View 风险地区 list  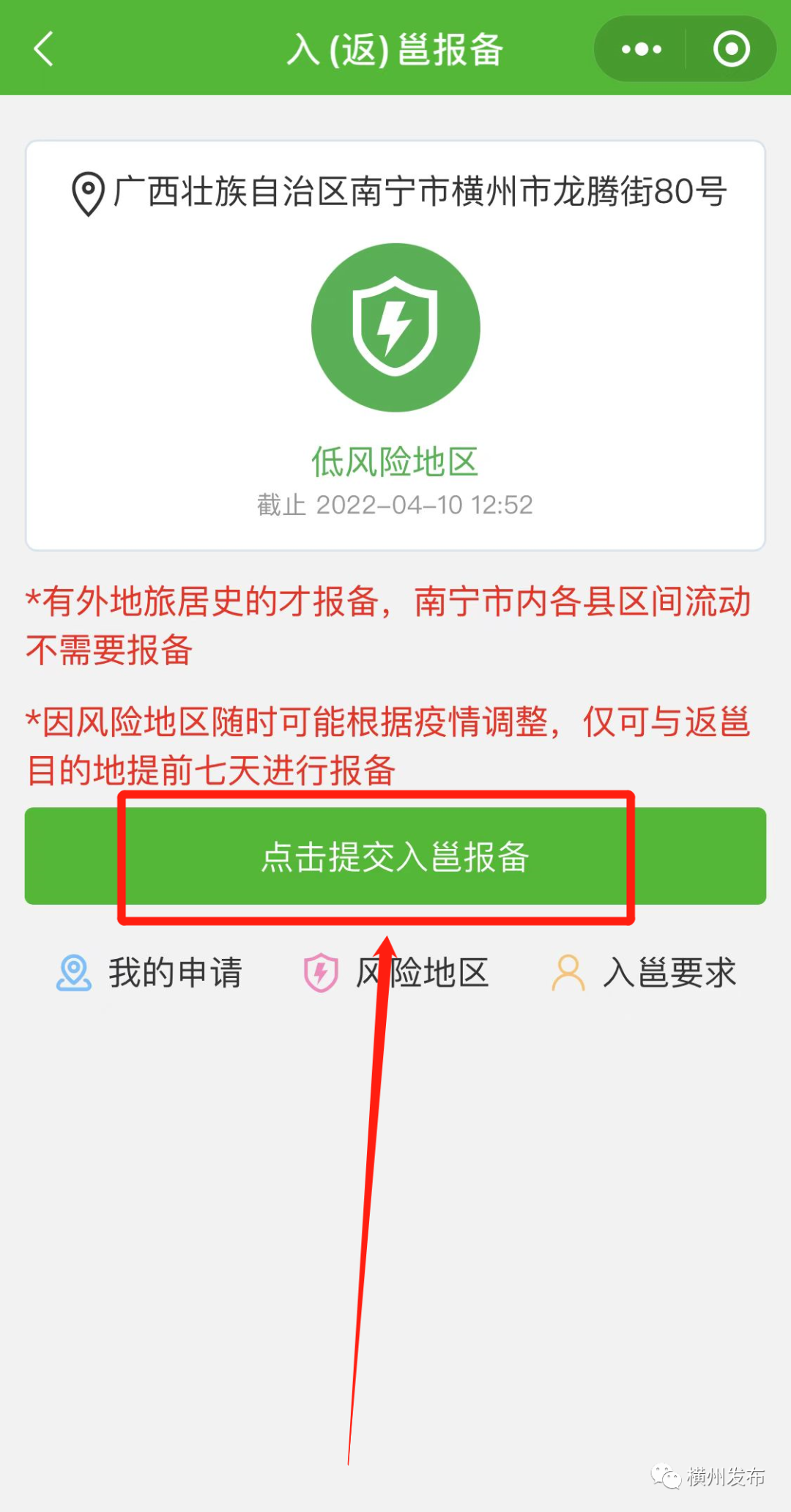[396, 973]
